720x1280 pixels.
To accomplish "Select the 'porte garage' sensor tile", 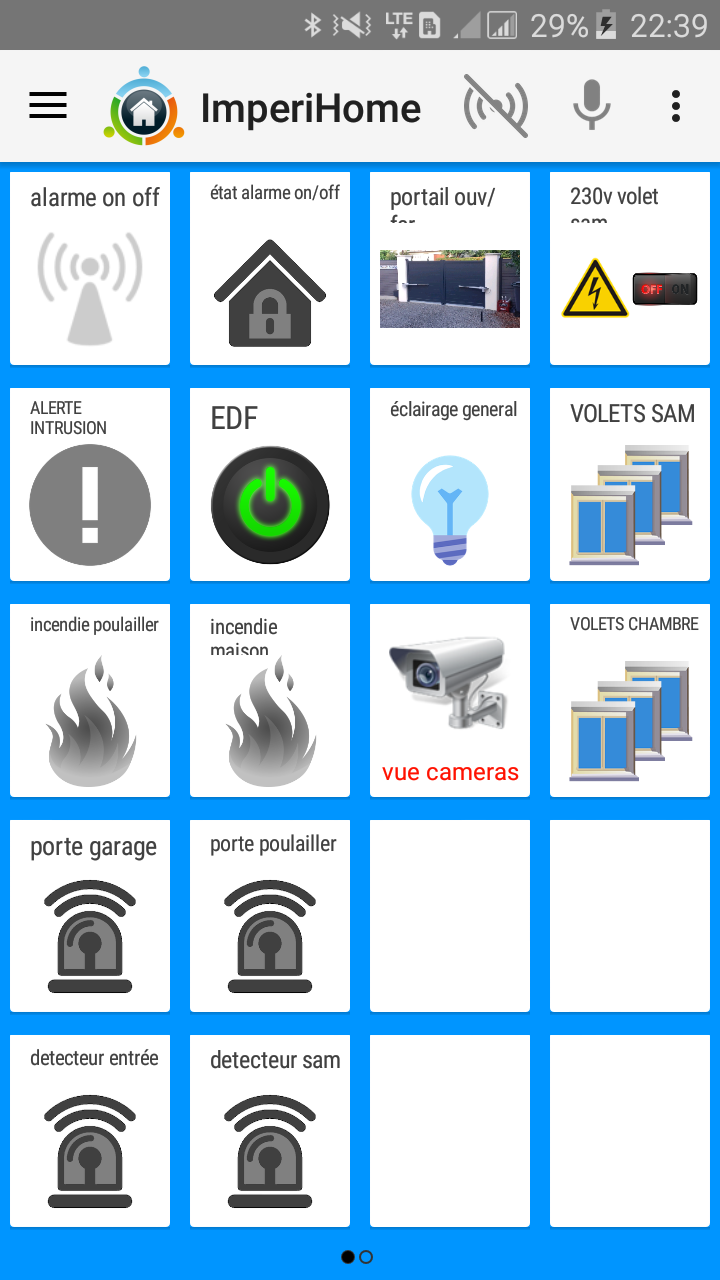I will [90, 916].
